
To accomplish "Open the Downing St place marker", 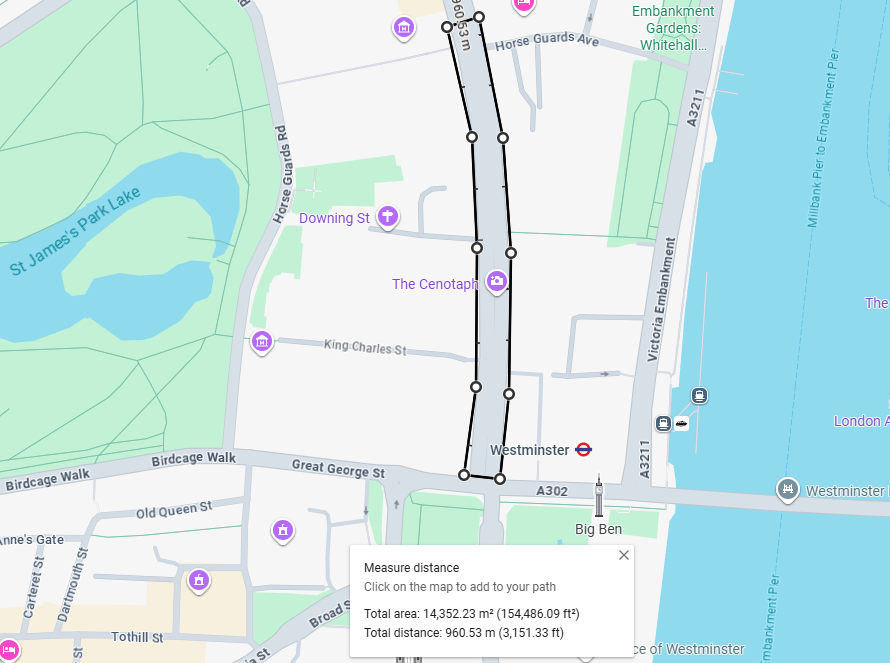I will click(388, 216).
